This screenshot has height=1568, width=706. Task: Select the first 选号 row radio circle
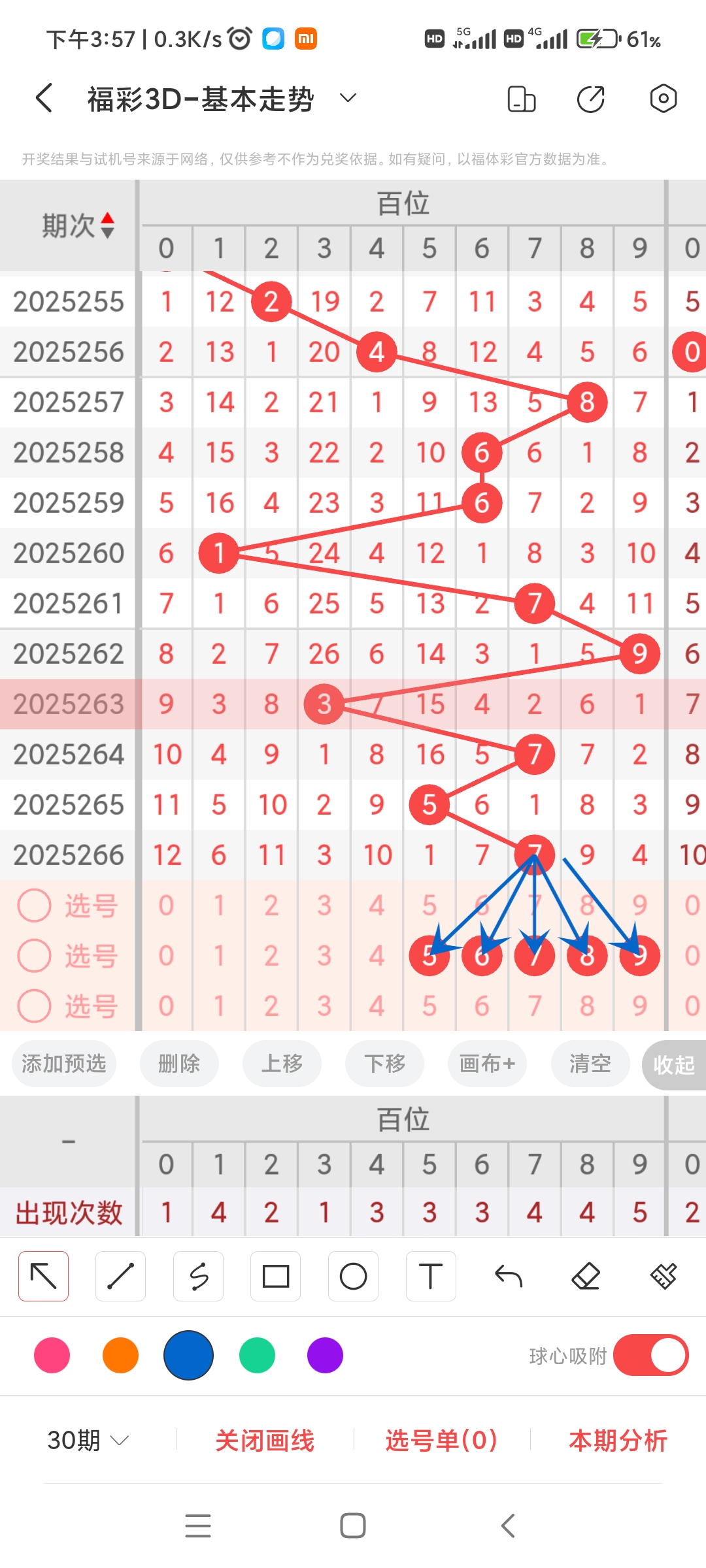click(x=34, y=906)
